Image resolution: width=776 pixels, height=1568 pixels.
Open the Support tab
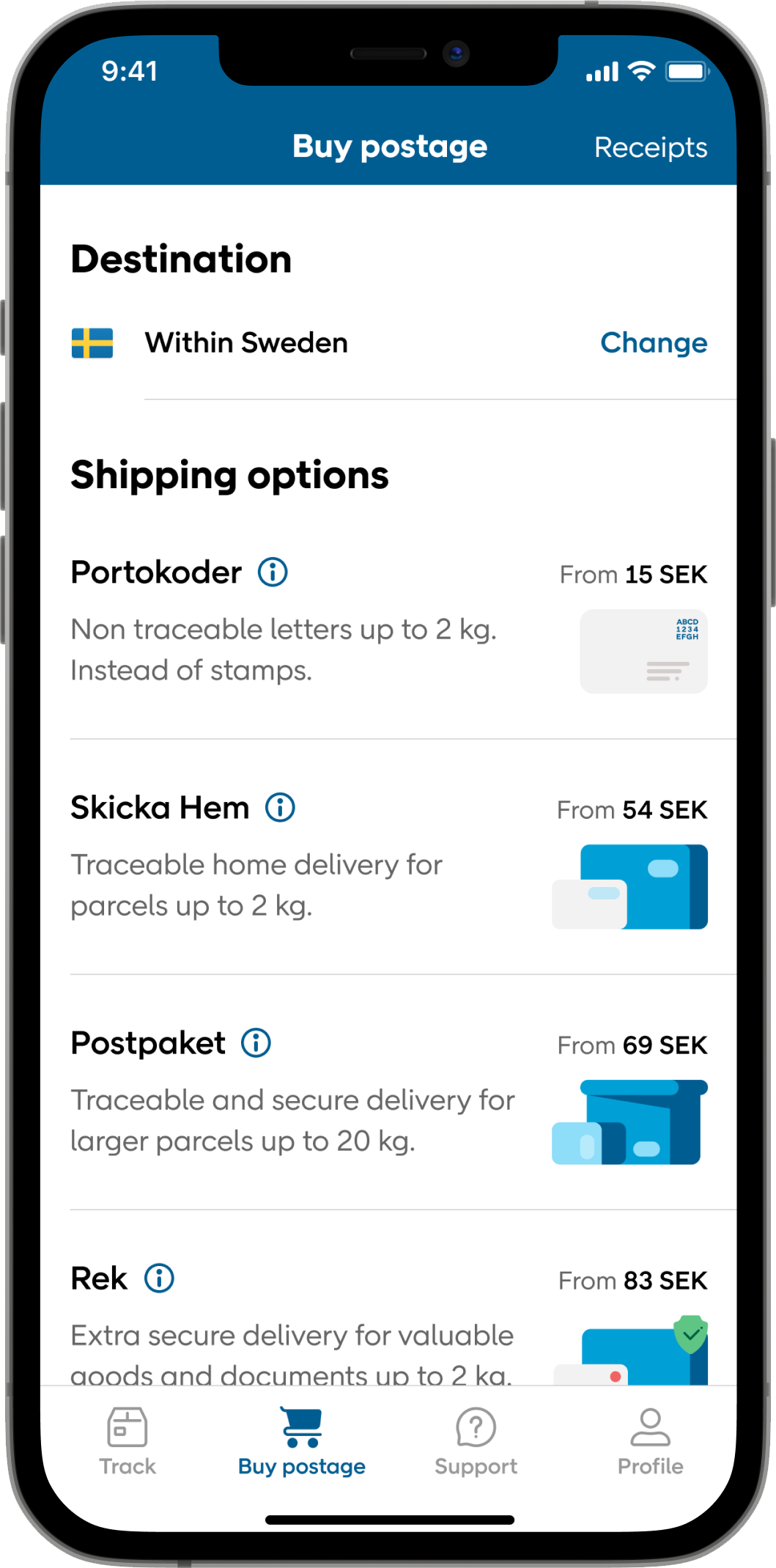pos(476,1442)
